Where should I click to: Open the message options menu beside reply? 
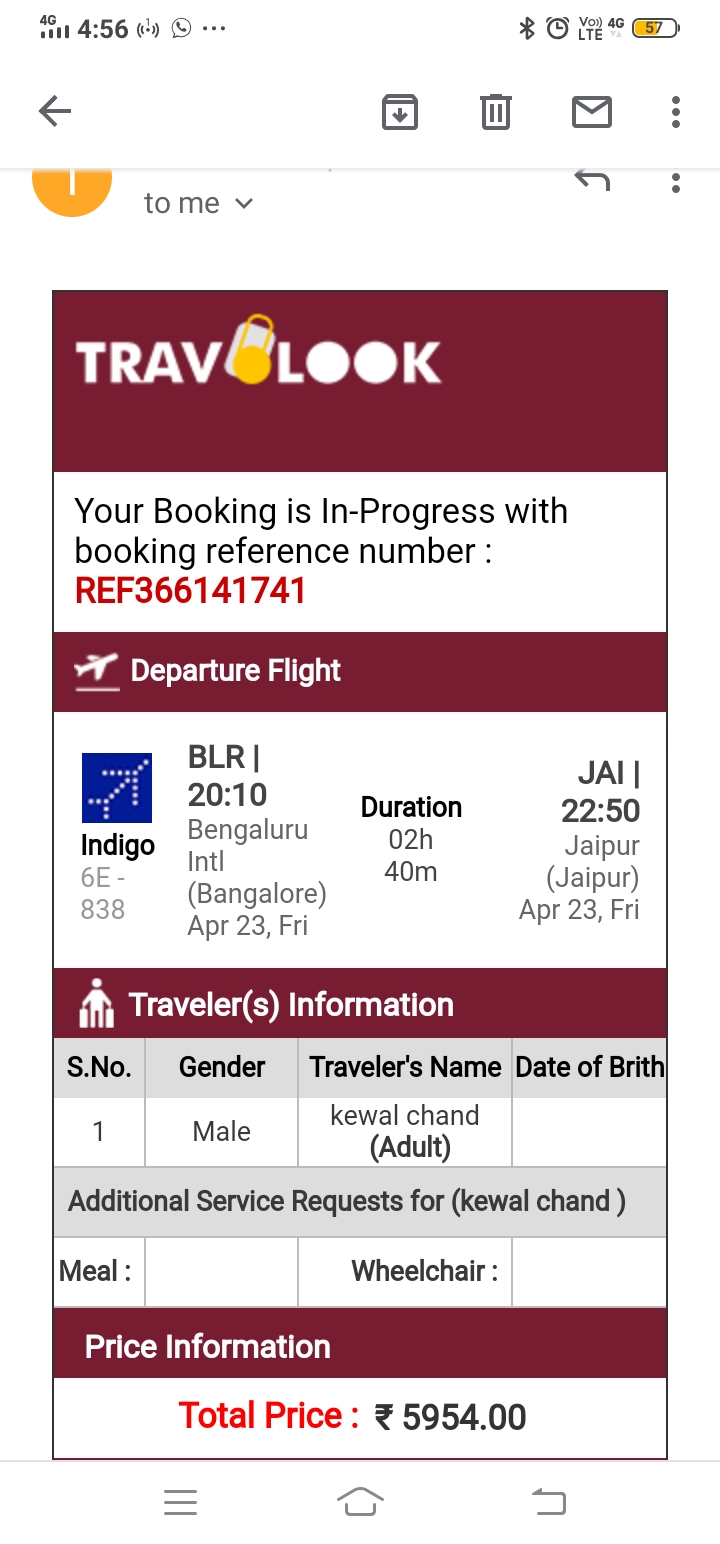click(676, 183)
